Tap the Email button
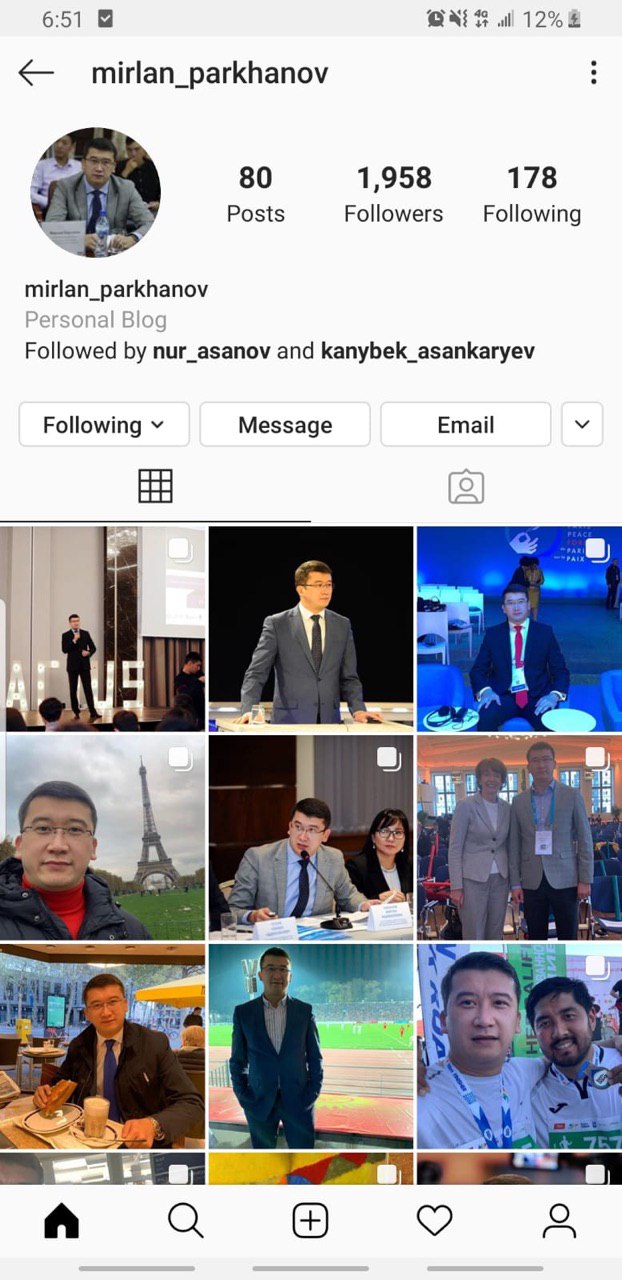Screen dimensions: 622x1280 click(x=465, y=425)
